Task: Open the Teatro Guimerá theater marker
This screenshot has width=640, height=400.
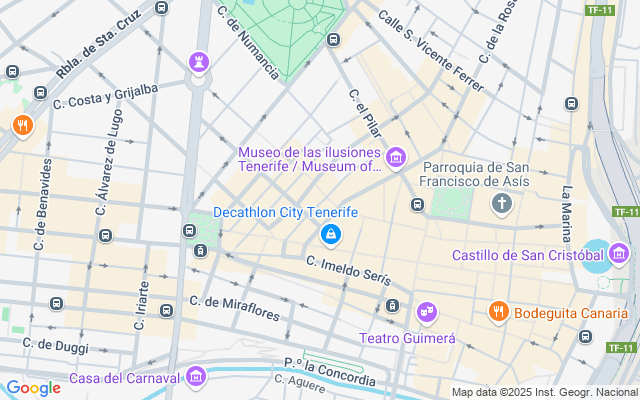Action: coord(427,313)
